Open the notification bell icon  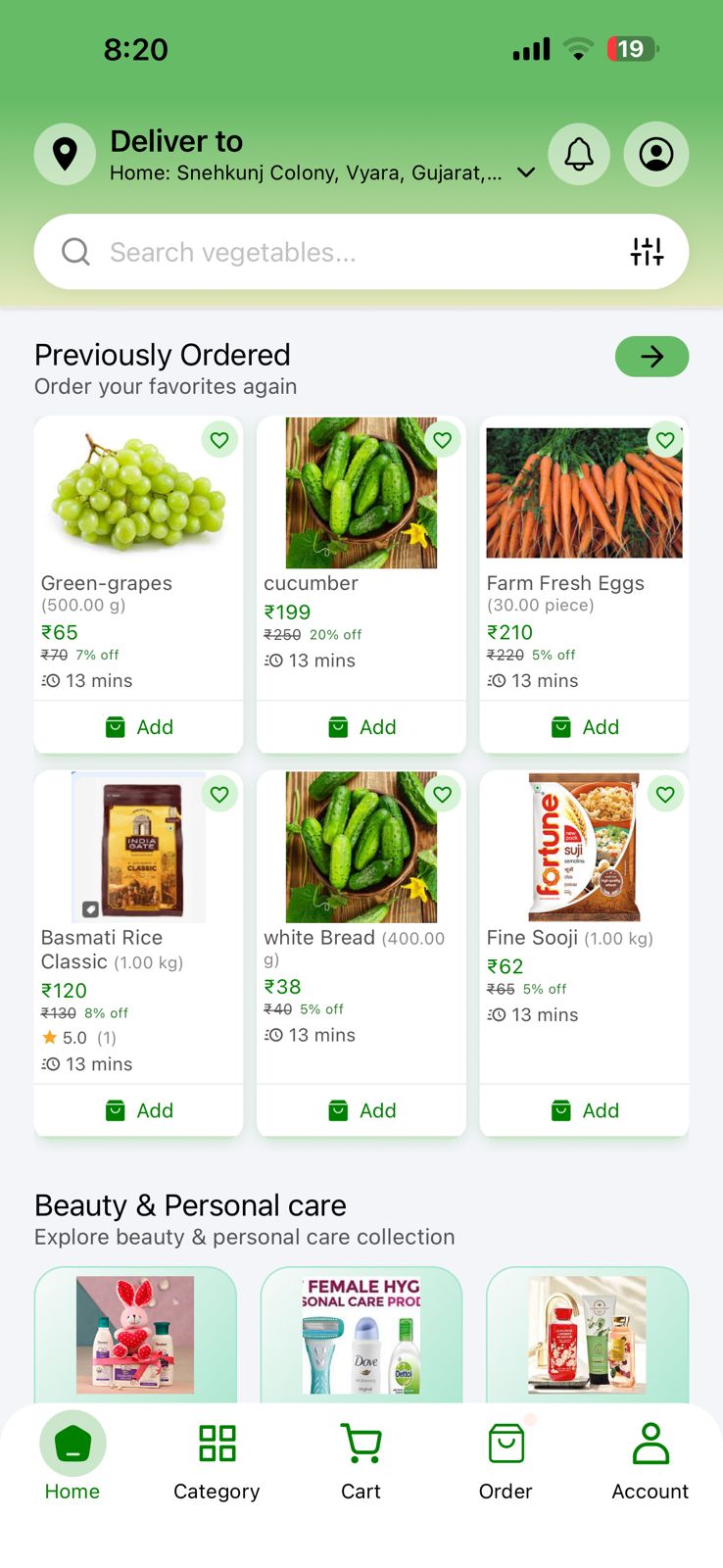[x=579, y=154]
